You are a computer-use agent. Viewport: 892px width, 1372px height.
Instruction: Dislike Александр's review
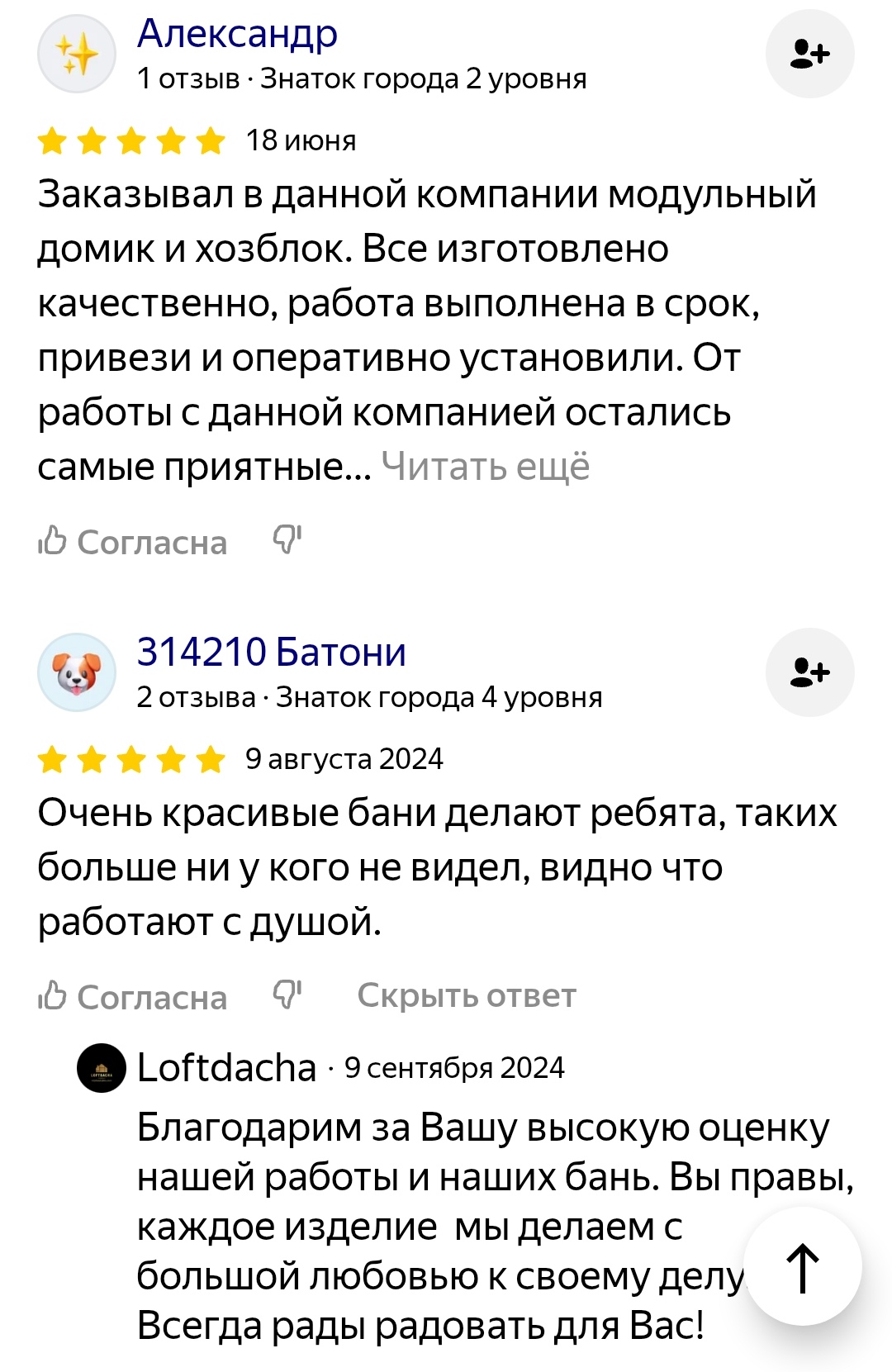coord(287,540)
